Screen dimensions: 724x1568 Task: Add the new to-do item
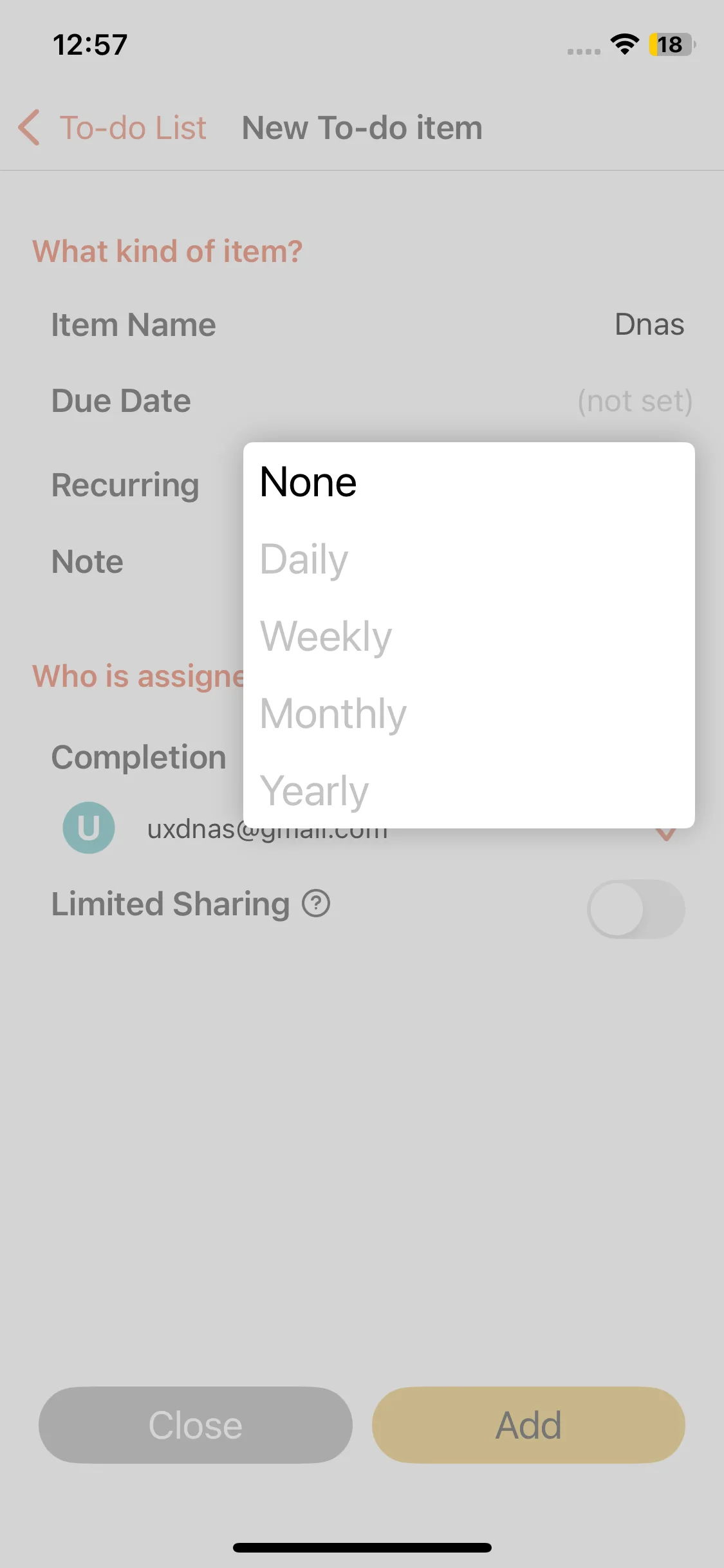(528, 1425)
